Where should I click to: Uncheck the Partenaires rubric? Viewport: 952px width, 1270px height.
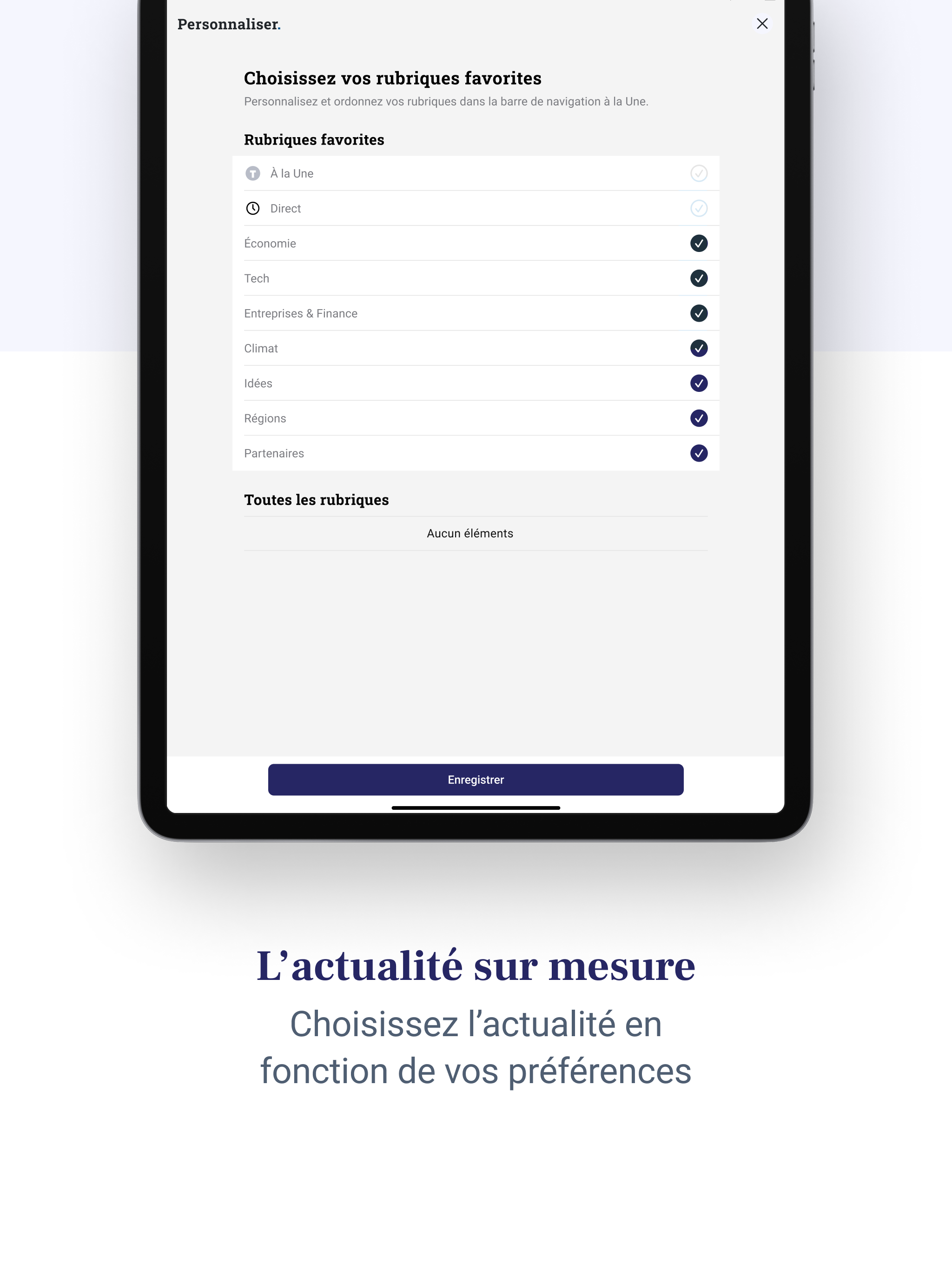tap(699, 453)
